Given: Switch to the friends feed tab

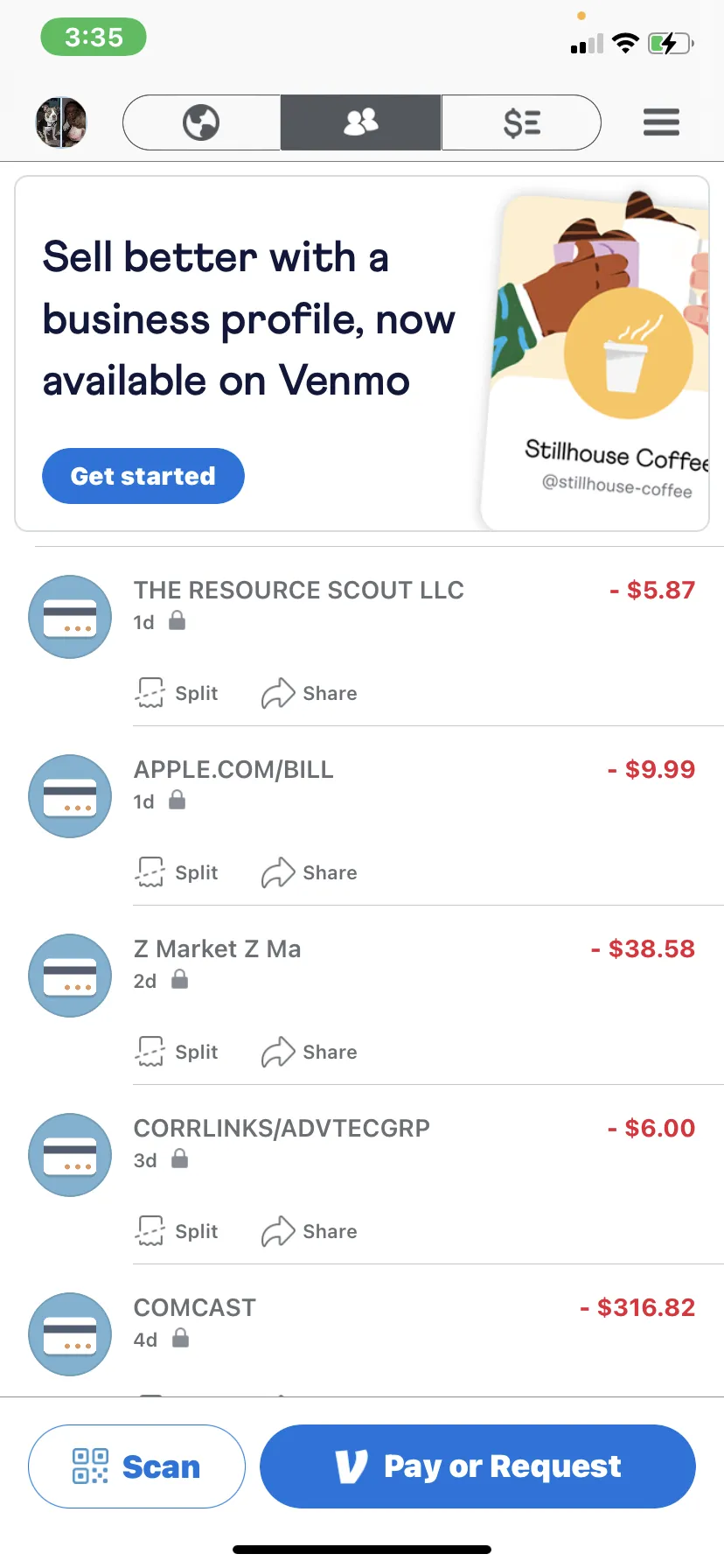Looking at the screenshot, I should click(361, 122).
